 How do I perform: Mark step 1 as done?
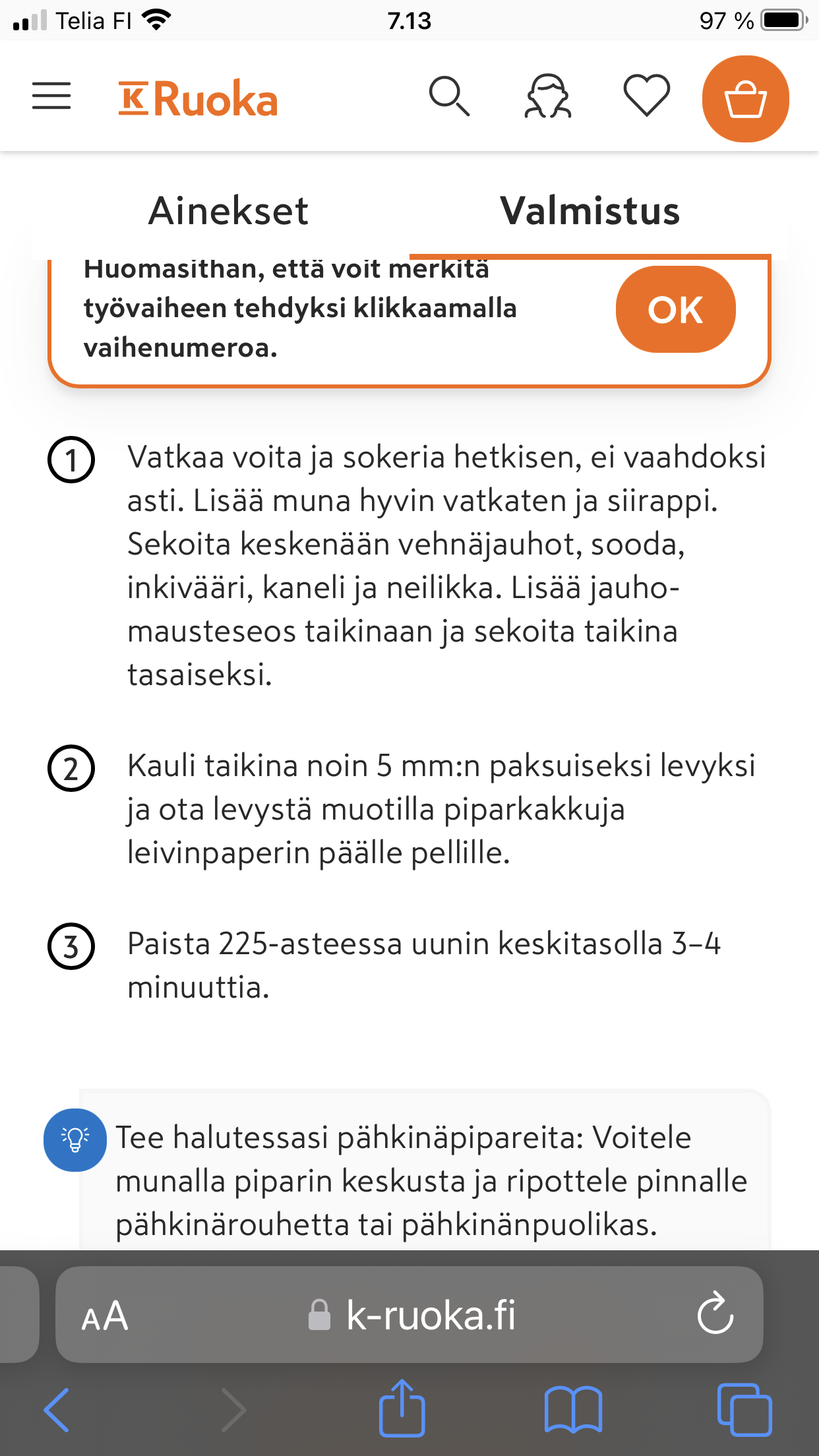pyautogui.click(x=71, y=460)
